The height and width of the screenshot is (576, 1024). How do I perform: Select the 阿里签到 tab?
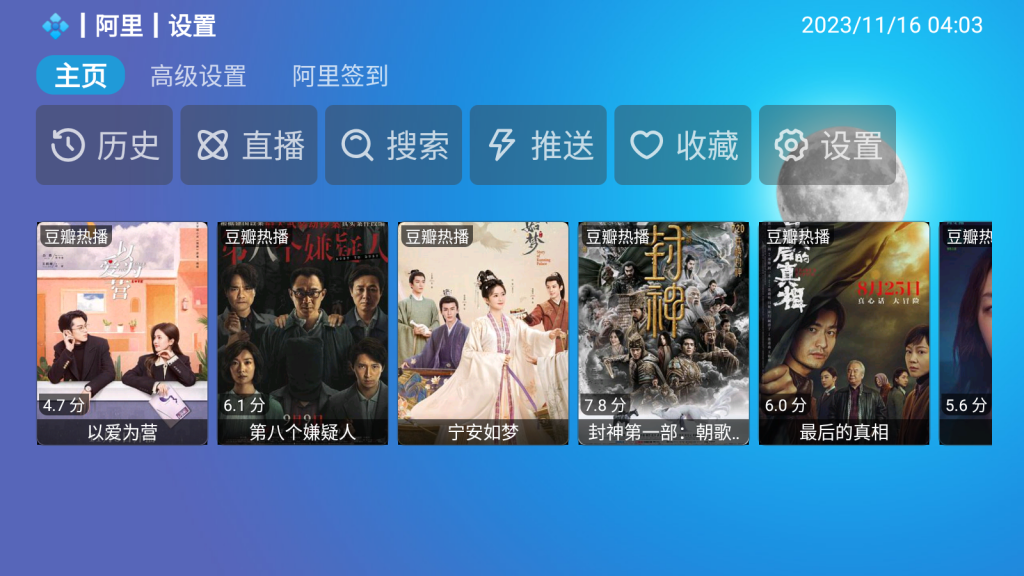(340, 76)
